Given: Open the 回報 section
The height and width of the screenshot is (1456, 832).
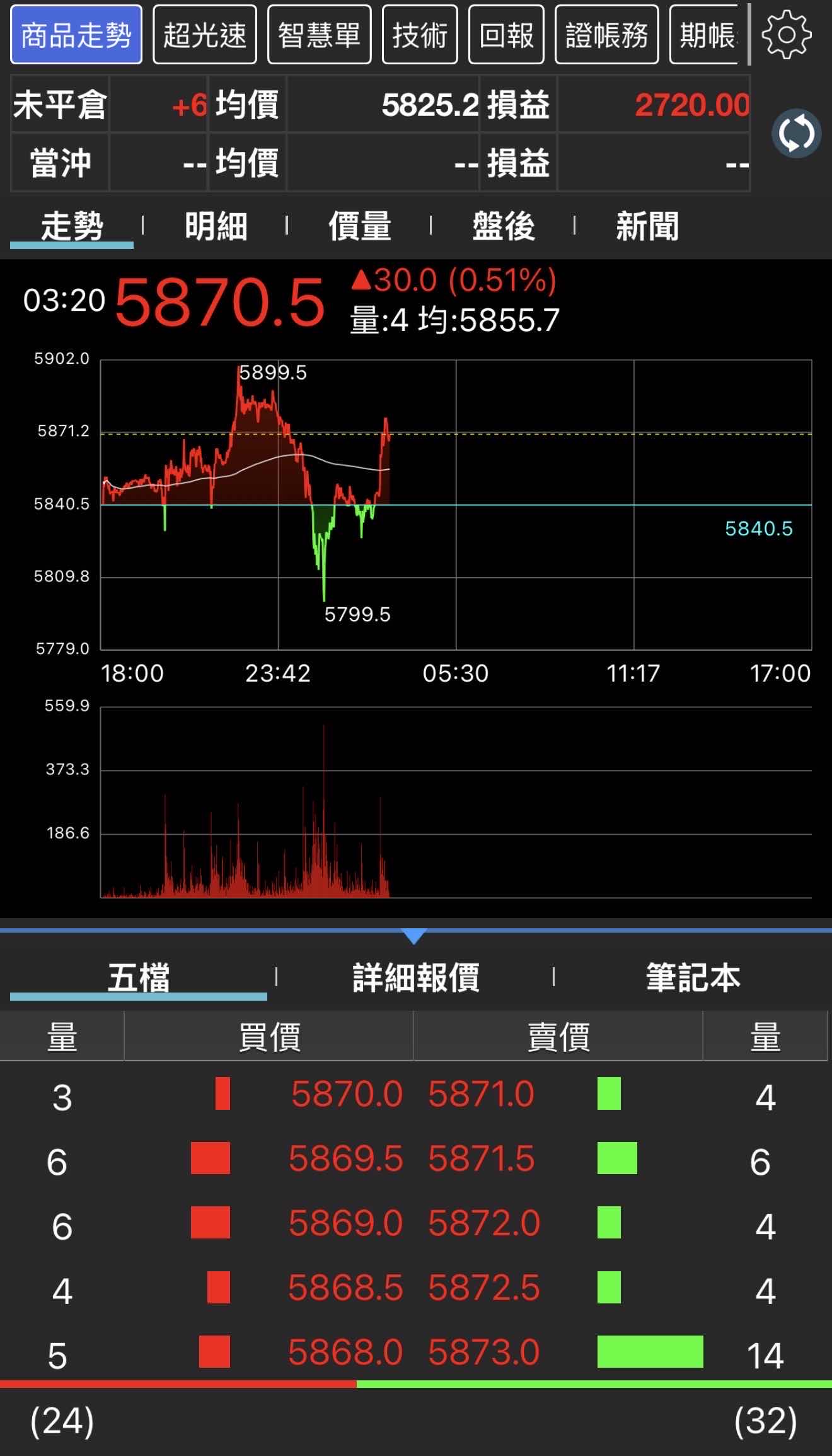Looking at the screenshot, I should point(506,35).
